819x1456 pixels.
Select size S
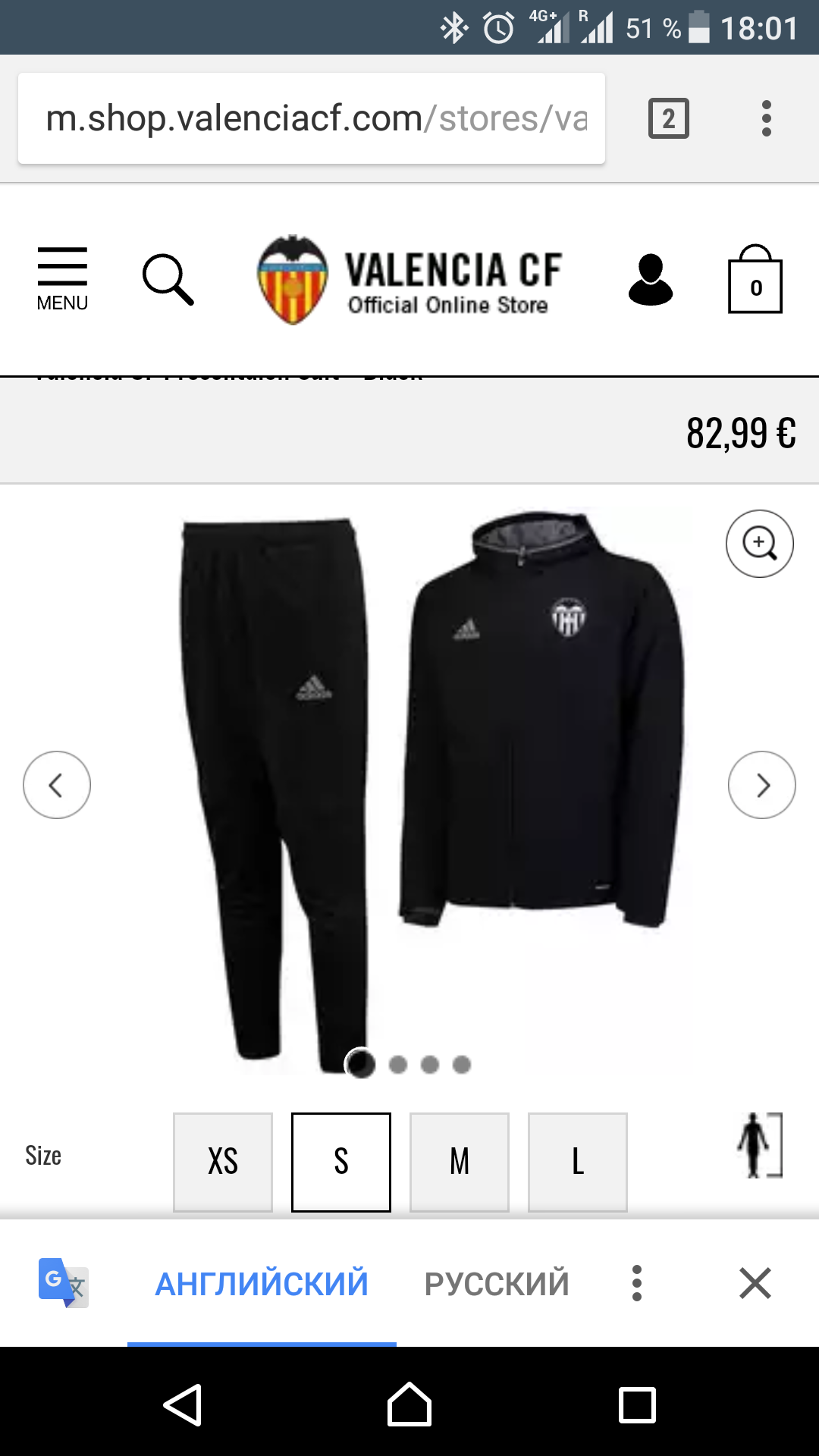[341, 1162]
